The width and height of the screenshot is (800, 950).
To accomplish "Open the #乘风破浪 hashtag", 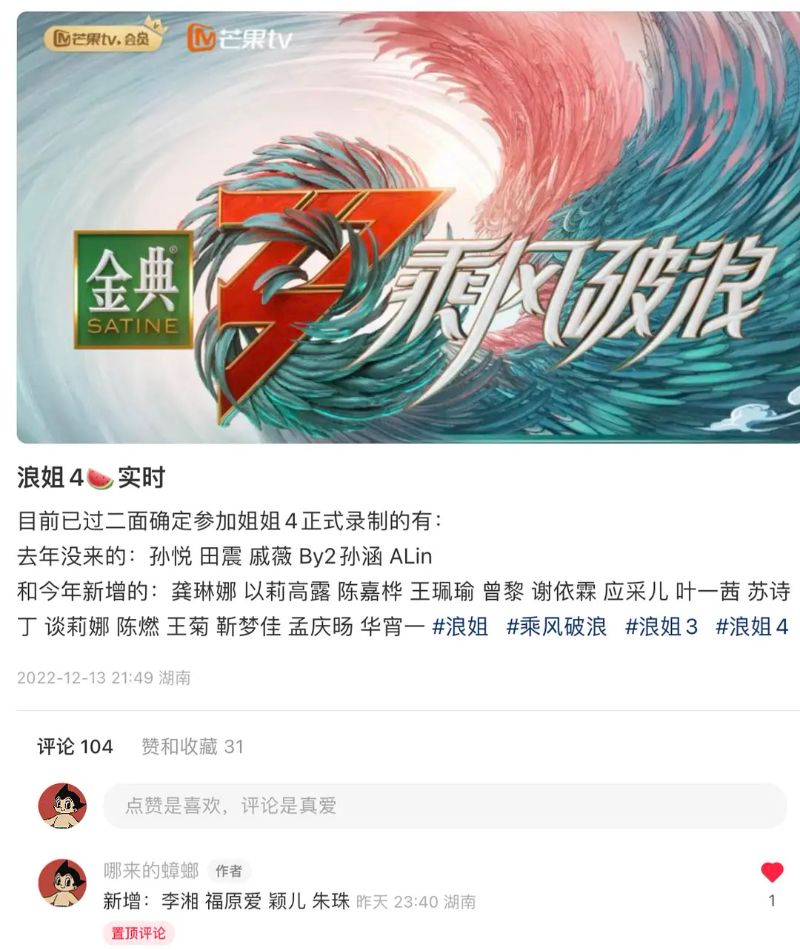I will pyautogui.click(x=557, y=628).
